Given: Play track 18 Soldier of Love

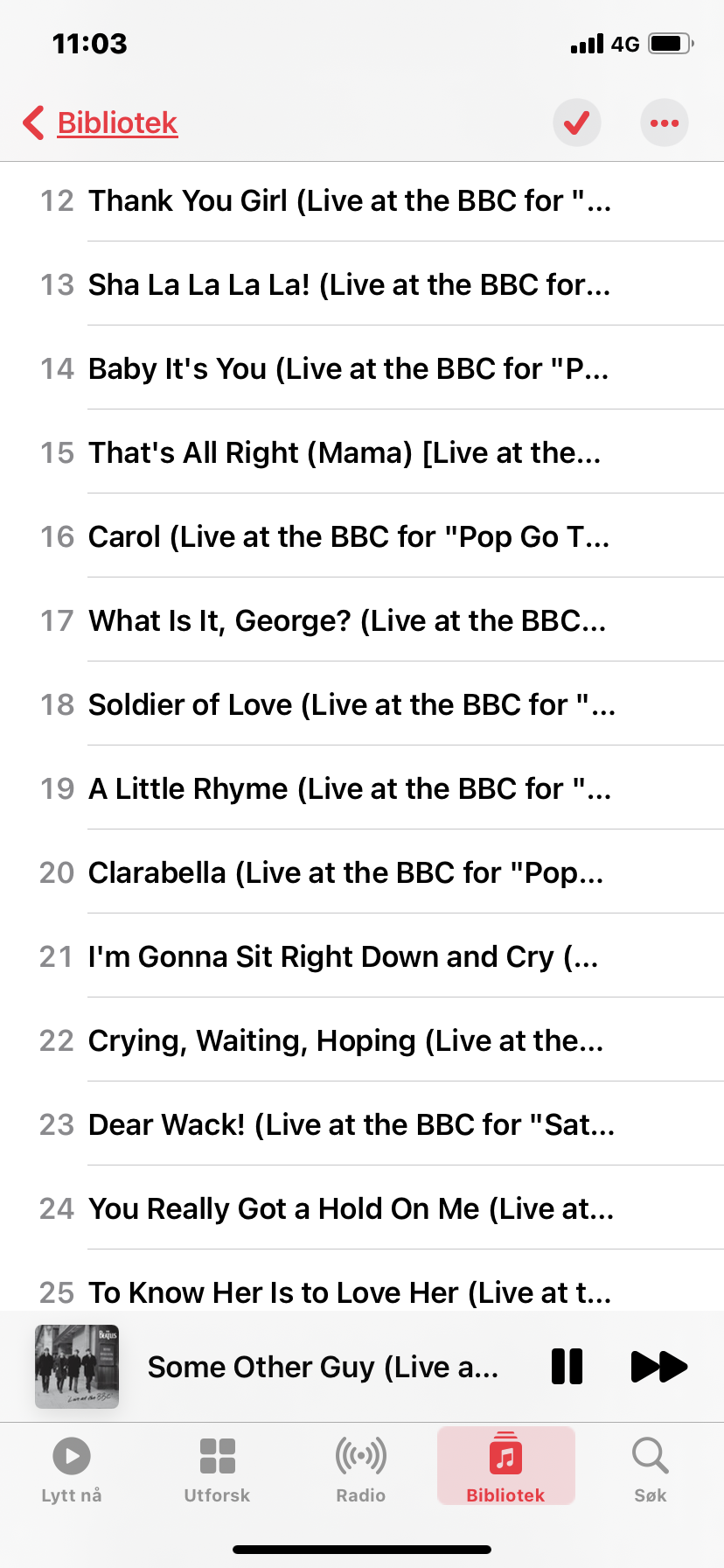Looking at the screenshot, I should coord(362,704).
